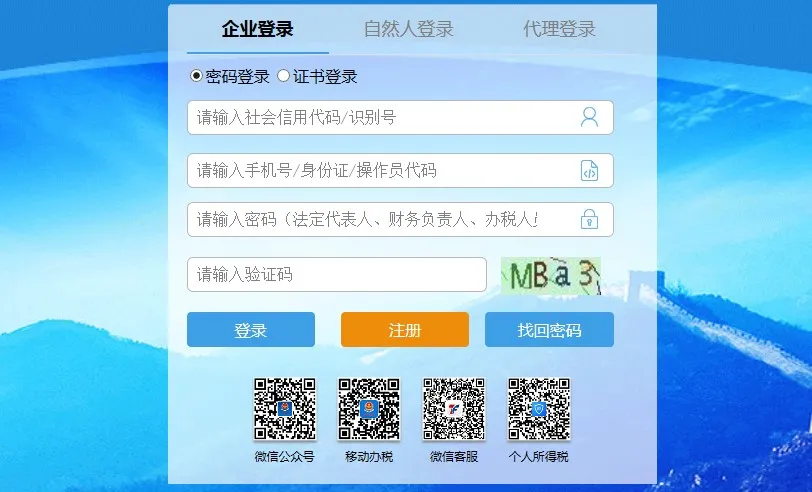Screen dimensions: 812x492
Task: Open 找回密码 to recover password
Action: point(549,330)
